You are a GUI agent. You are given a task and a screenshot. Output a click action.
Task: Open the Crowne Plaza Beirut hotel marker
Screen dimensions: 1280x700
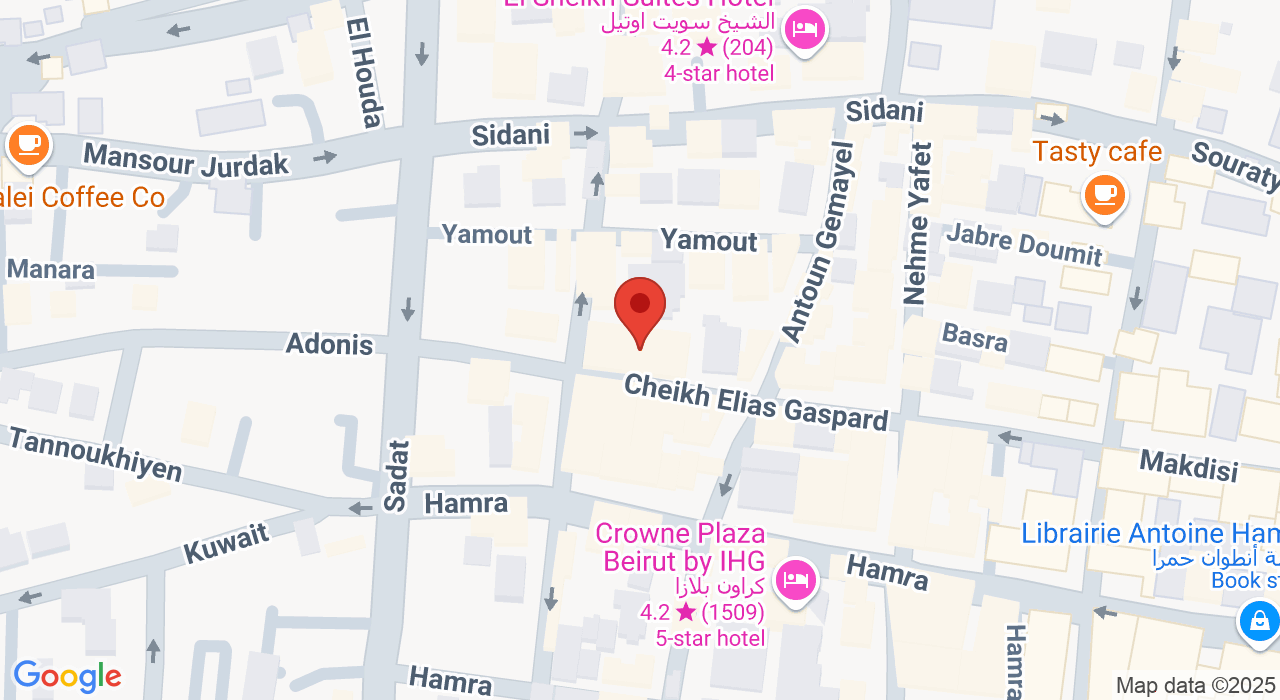pyautogui.click(x=796, y=579)
